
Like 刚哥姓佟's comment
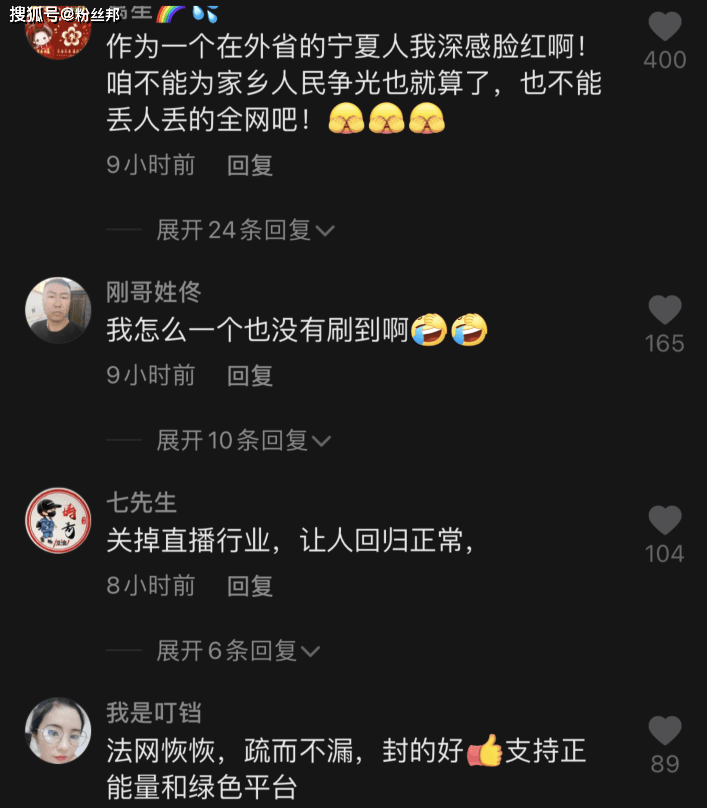(664, 310)
